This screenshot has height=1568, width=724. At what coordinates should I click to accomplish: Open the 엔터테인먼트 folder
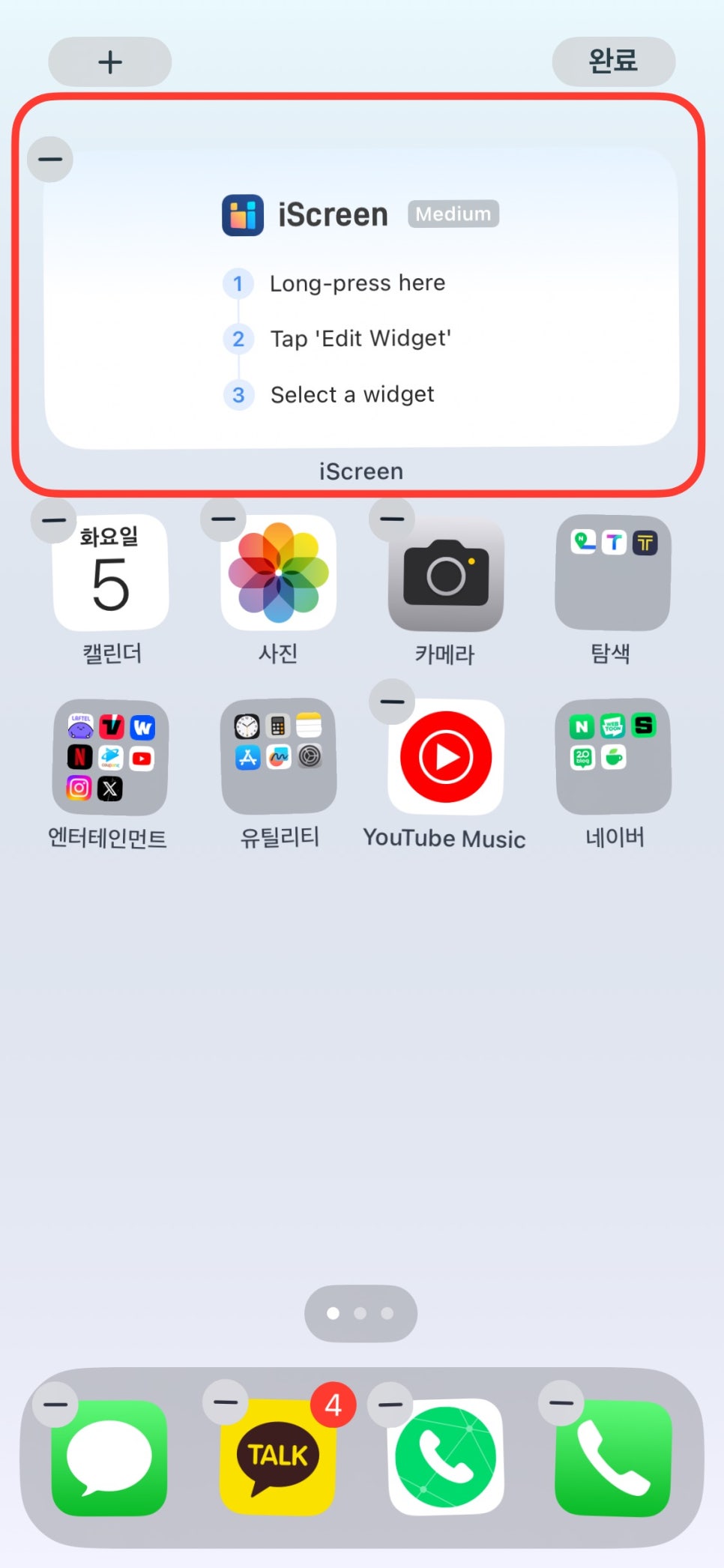110,757
